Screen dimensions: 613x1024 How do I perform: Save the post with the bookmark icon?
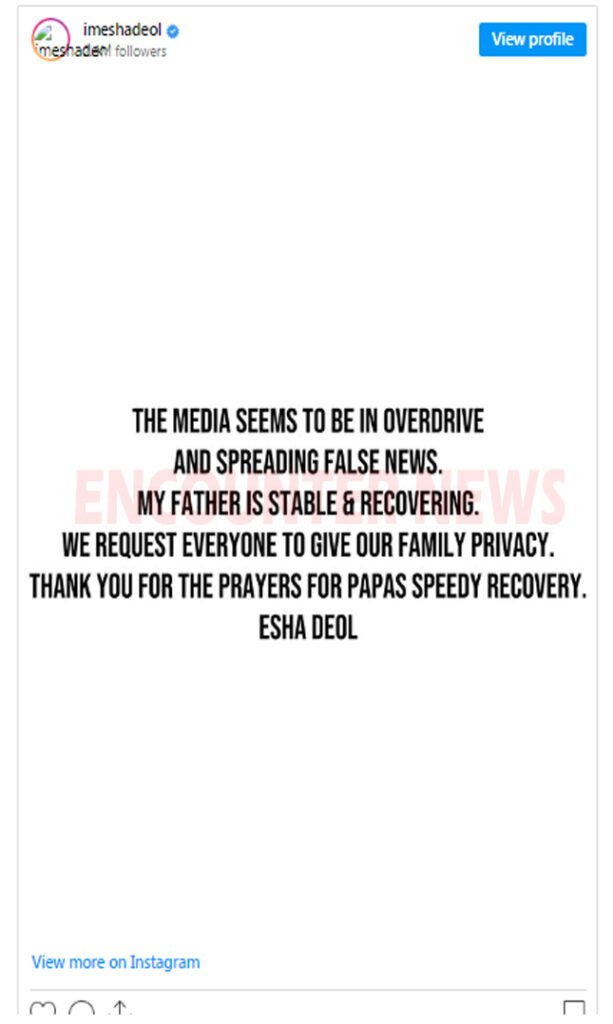(x=573, y=1012)
